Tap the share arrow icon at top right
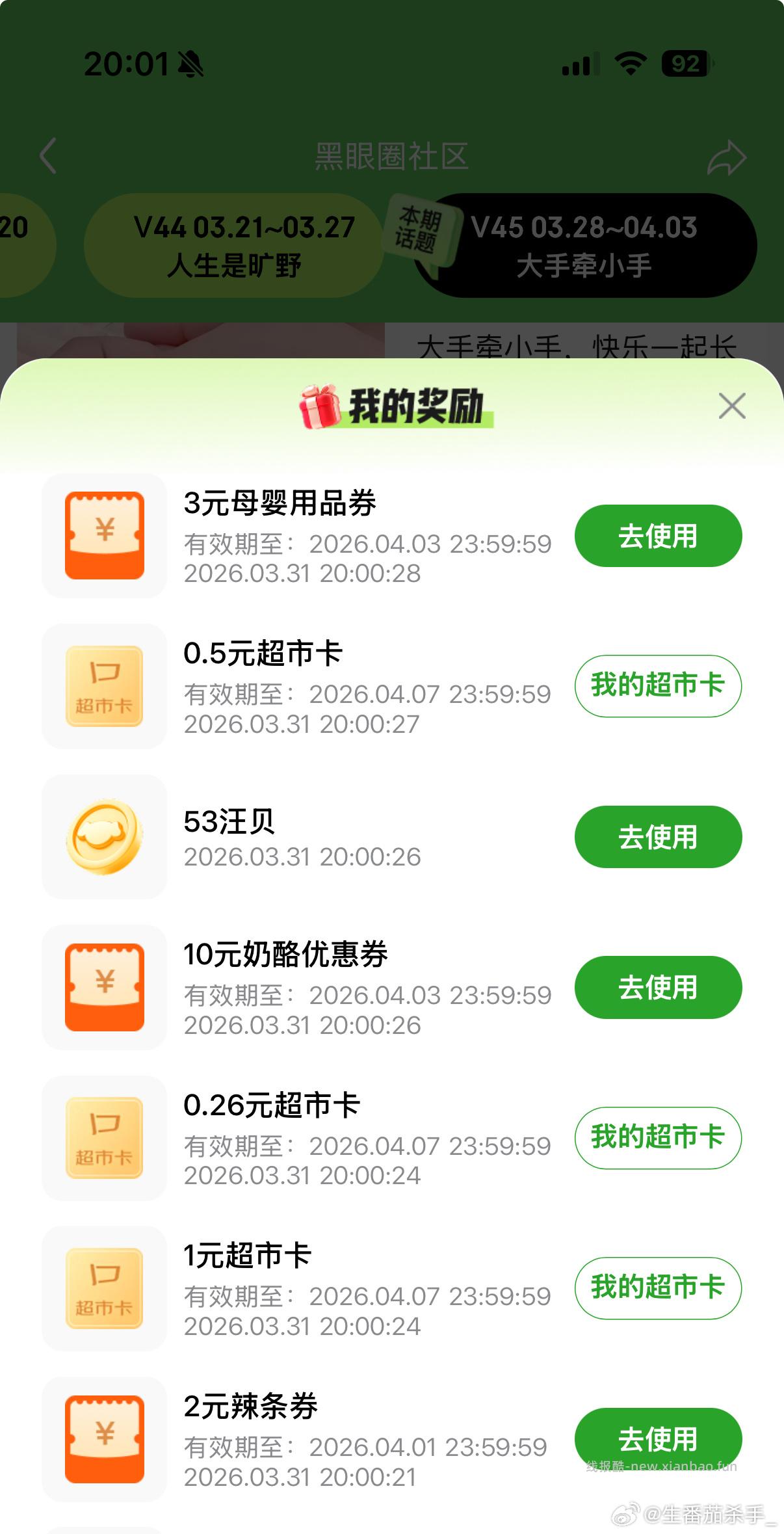784x1534 pixels. pyautogui.click(x=728, y=156)
